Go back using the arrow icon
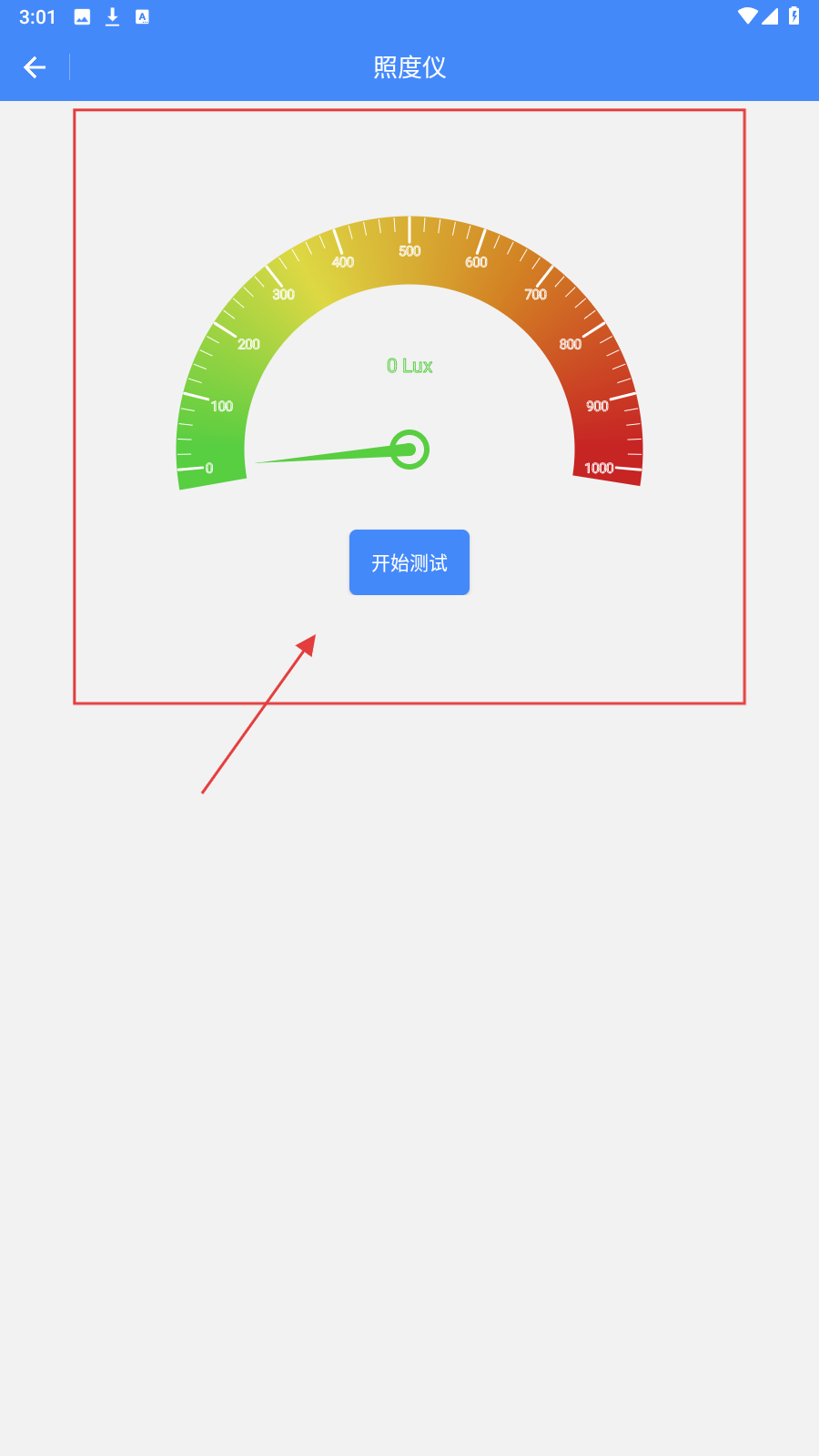The width and height of the screenshot is (819, 1456). coord(35,67)
